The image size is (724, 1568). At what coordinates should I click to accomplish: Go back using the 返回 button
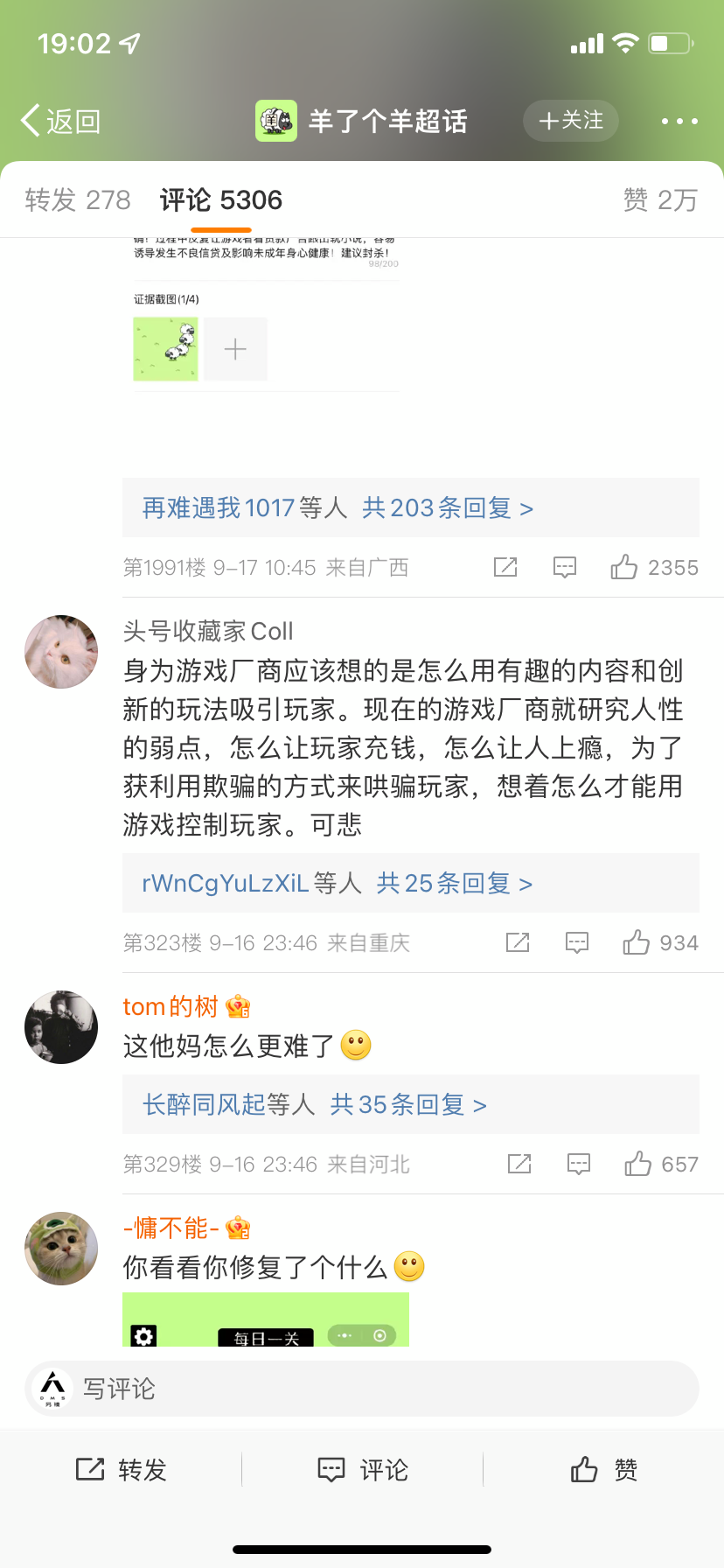[x=61, y=121]
